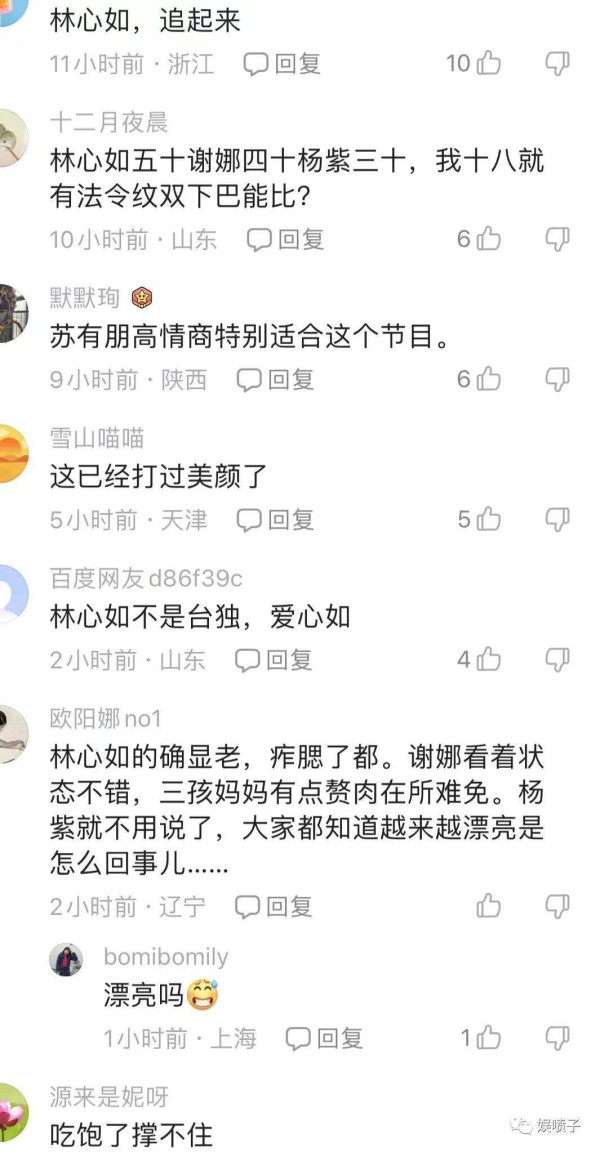Screen dimensions: 600x1152
Task: Like the comment by 欧阳娜no1
Action: [489, 906]
